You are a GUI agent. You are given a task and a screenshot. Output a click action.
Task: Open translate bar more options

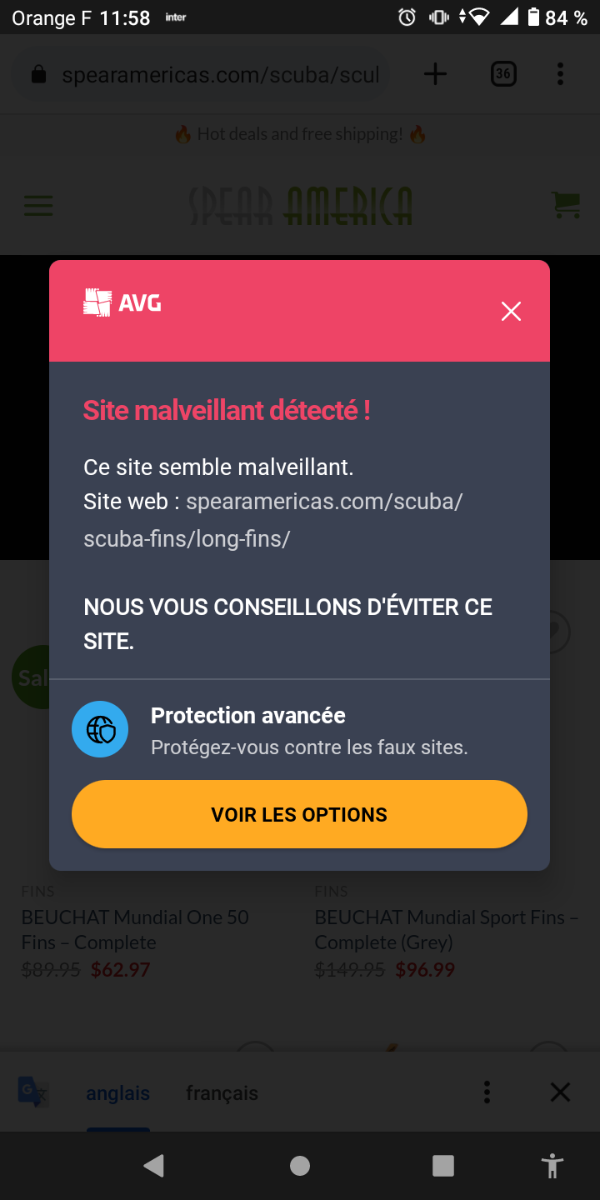pyautogui.click(x=486, y=1092)
